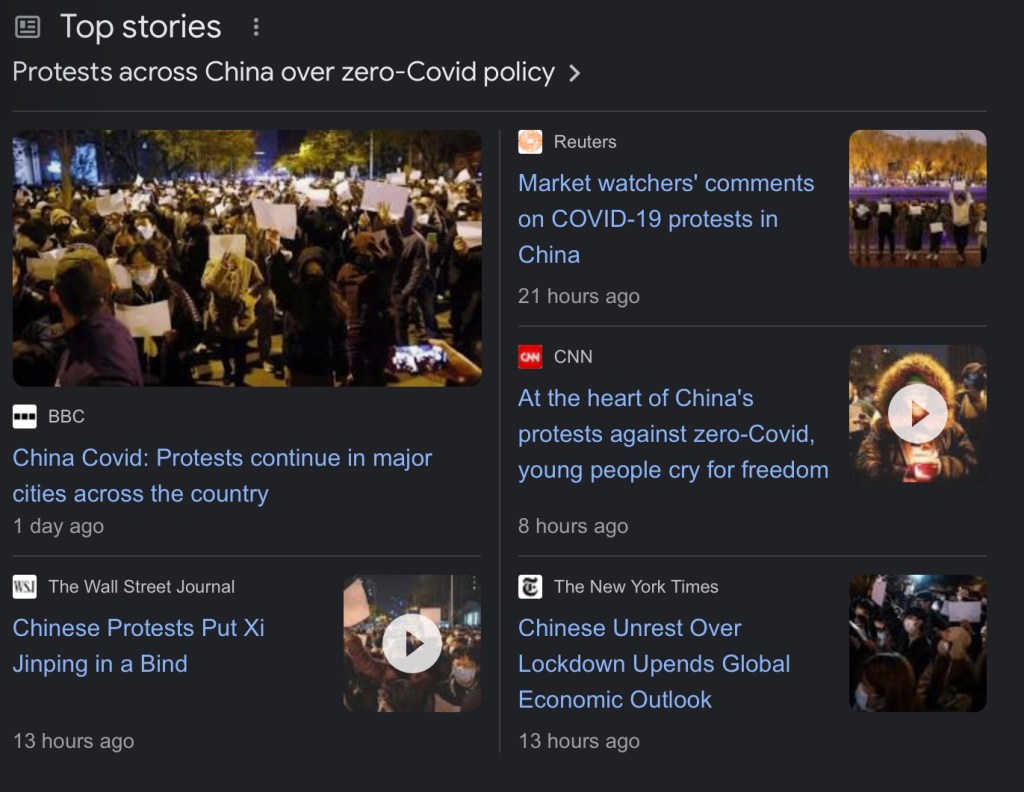Tap the Reuters story thumbnail image
Screen dimensions: 1024x792
(917, 198)
